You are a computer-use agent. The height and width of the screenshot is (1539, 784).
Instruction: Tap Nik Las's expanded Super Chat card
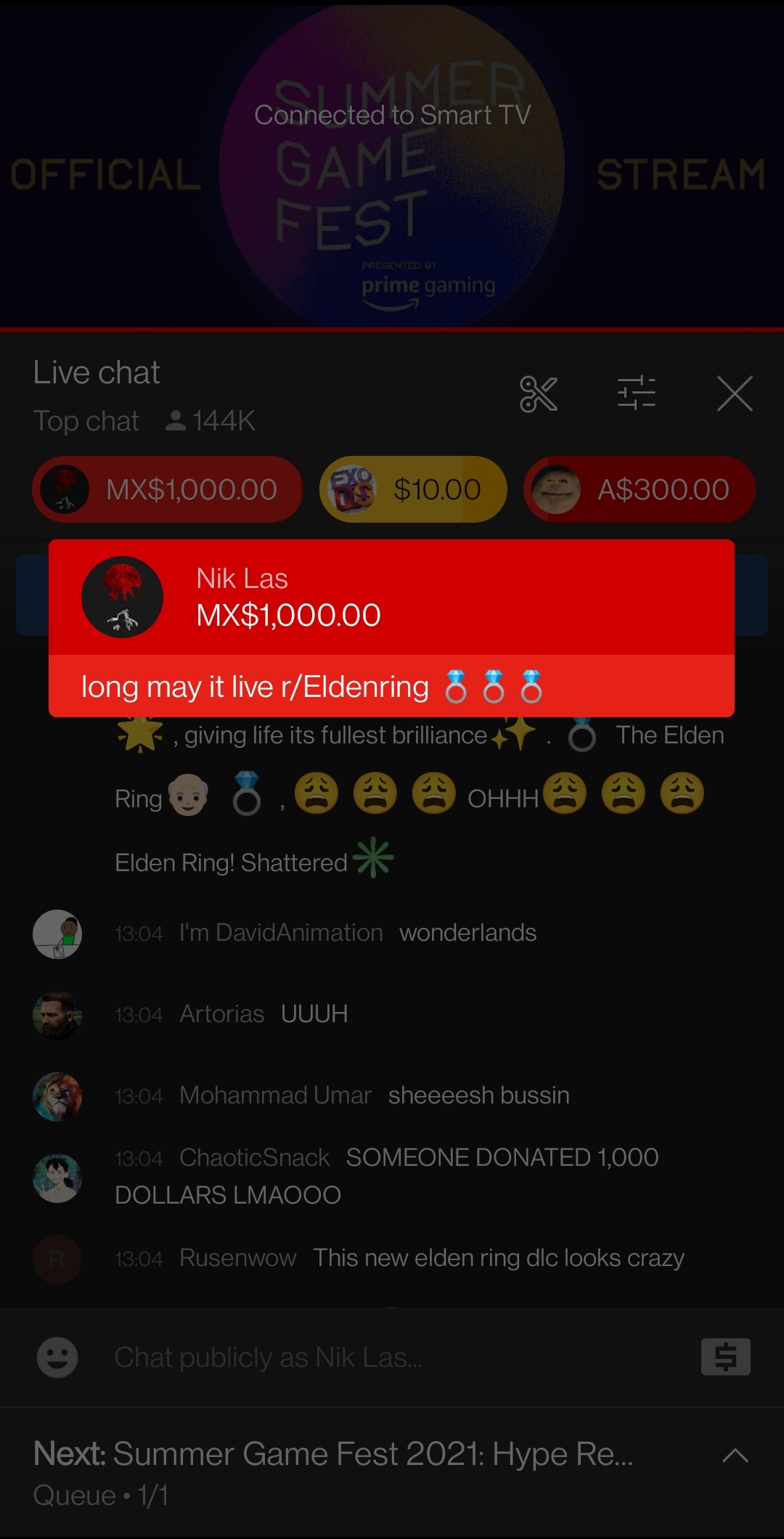tap(391, 627)
